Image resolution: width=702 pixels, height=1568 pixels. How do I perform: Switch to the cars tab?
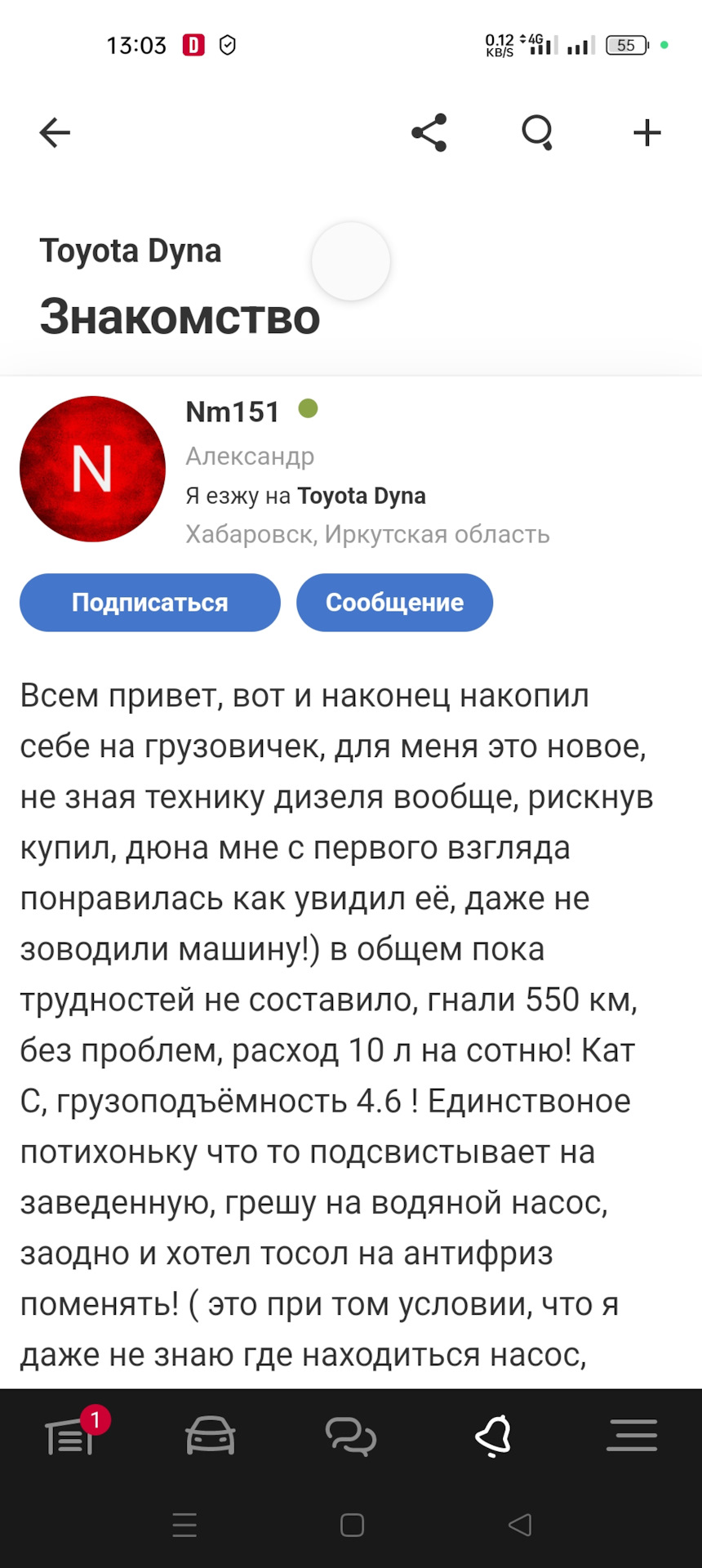211,1436
